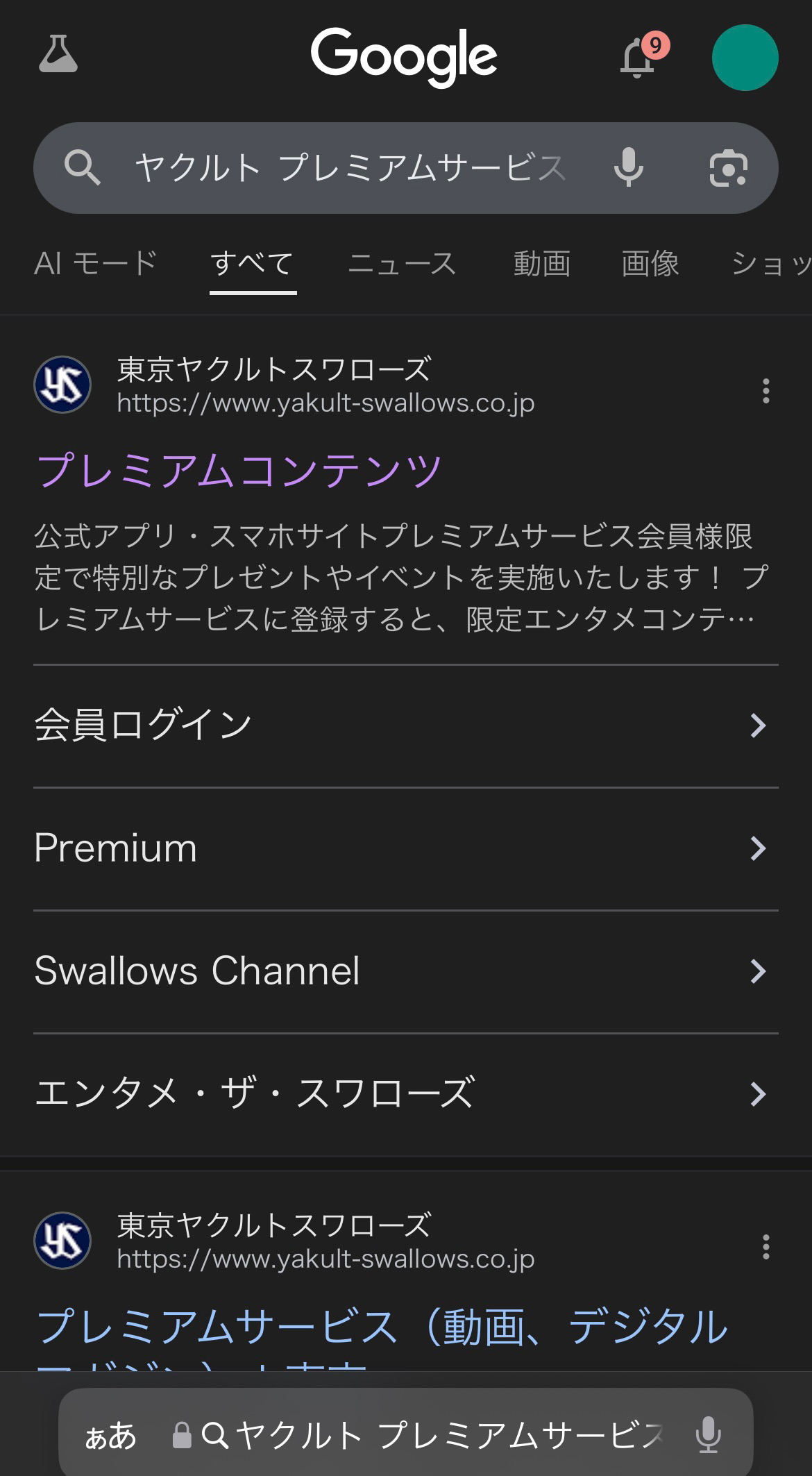Expand the Premium sitelink chevron
Image resolution: width=812 pixels, height=1476 pixels.
pos(759,847)
